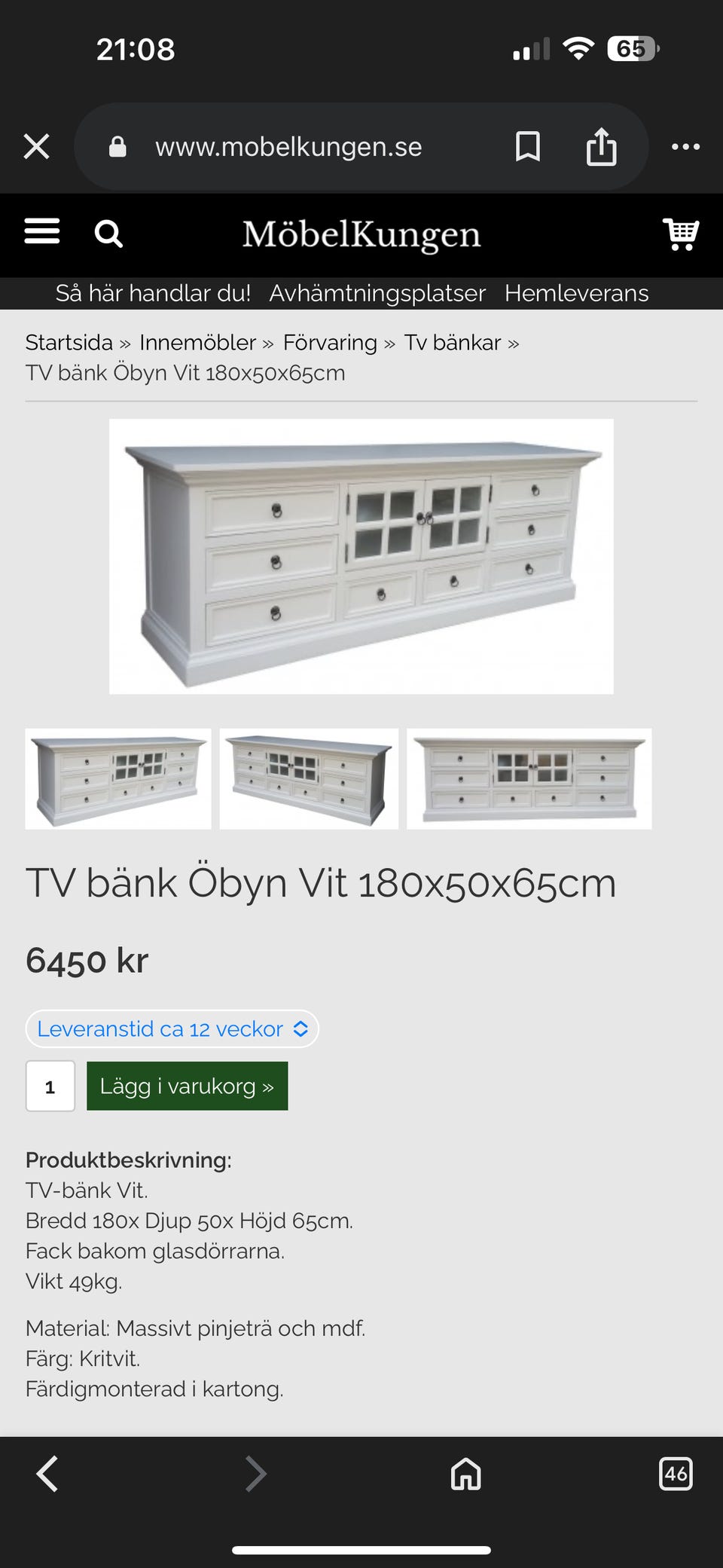Open the hamburger navigation menu
This screenshot has width=723, height=1568.
click(x=42, y=232)
